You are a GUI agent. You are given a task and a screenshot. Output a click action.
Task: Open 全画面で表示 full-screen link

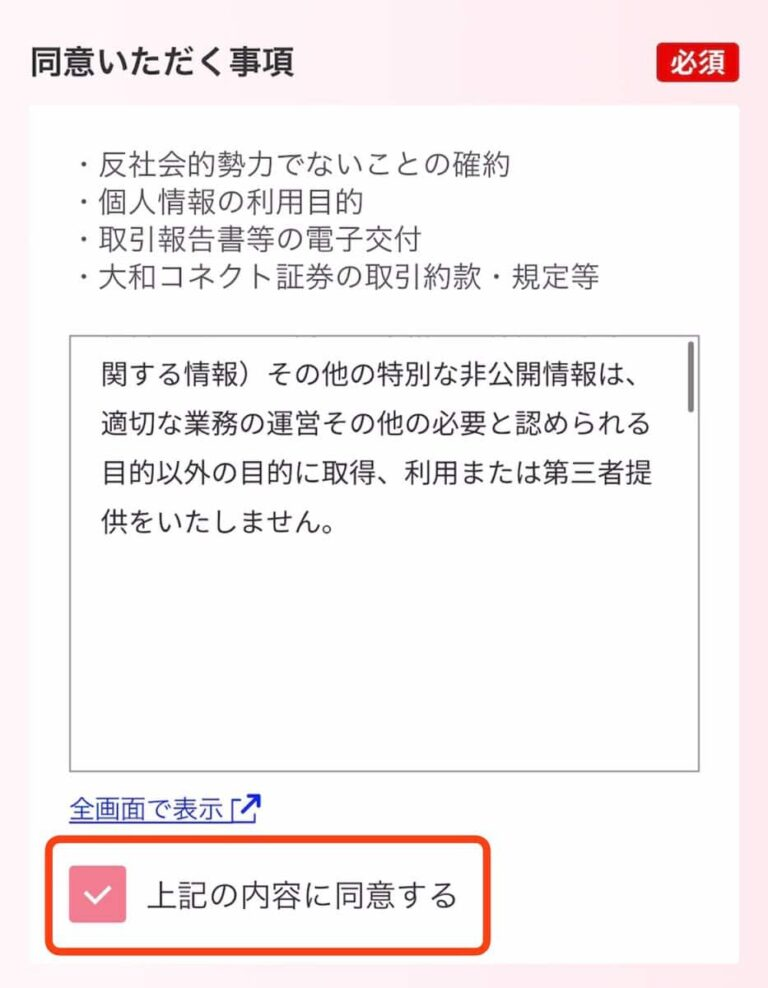(x=164, y=808)
